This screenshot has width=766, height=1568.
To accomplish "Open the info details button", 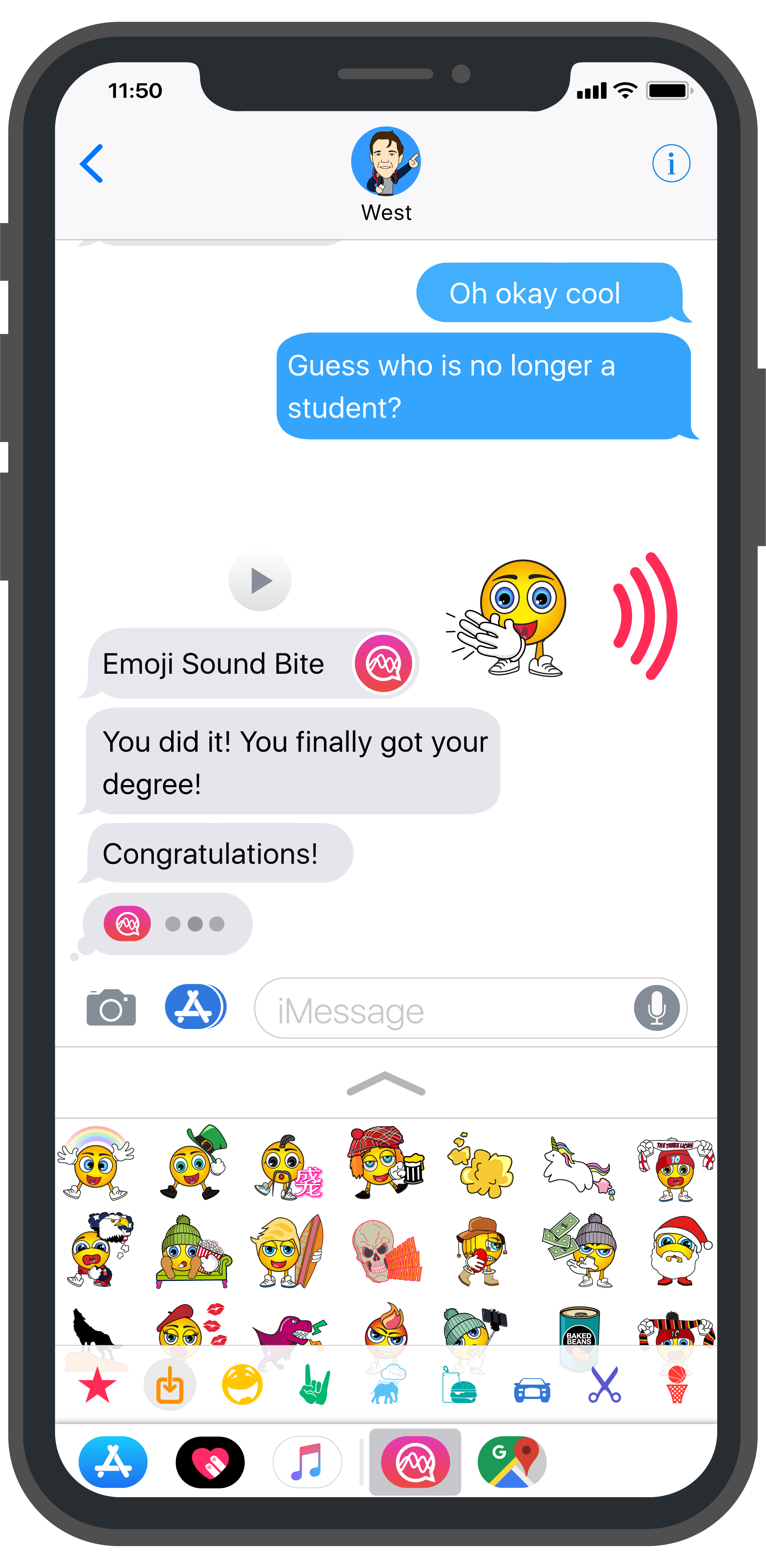I will point(671,163).
